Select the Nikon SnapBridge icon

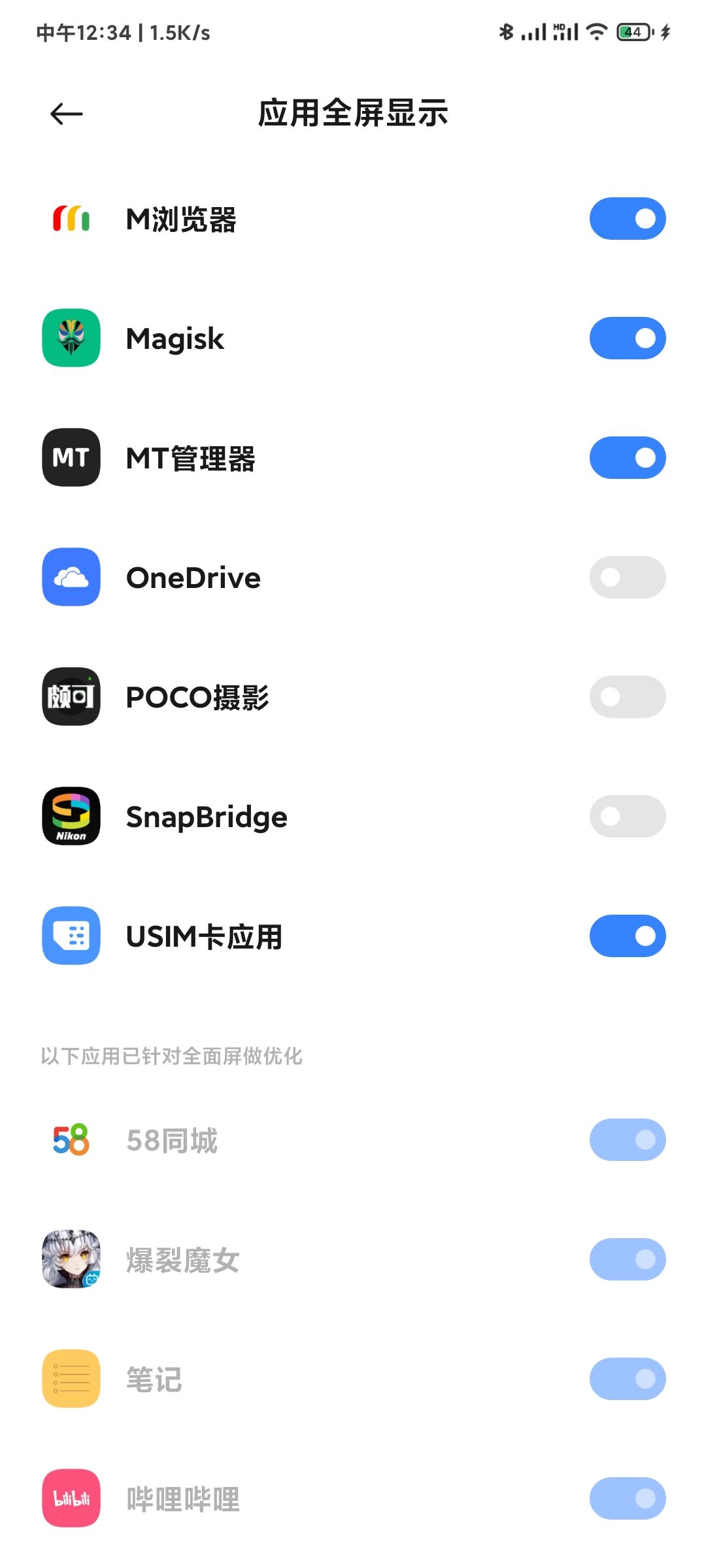pyautogui.click(x=70, y=817)
